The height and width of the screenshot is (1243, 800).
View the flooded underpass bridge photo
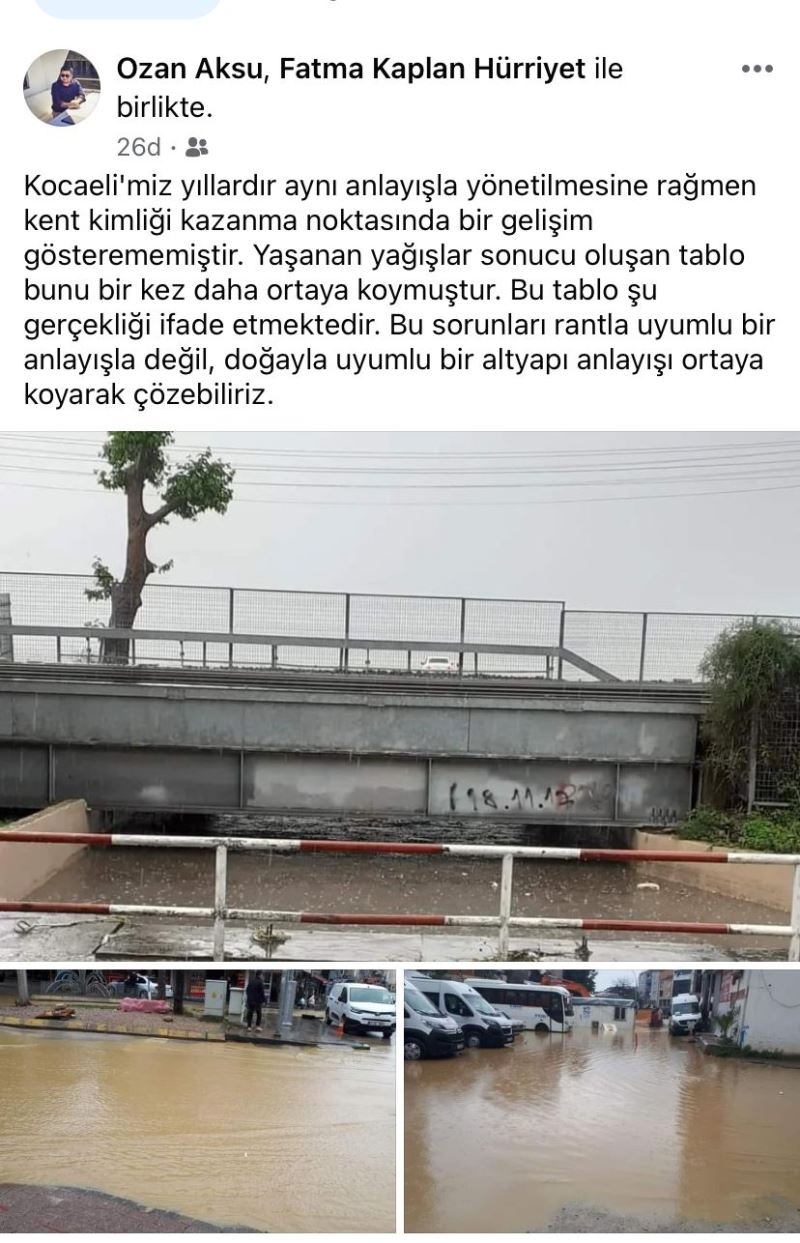click(x=400, y=695)
